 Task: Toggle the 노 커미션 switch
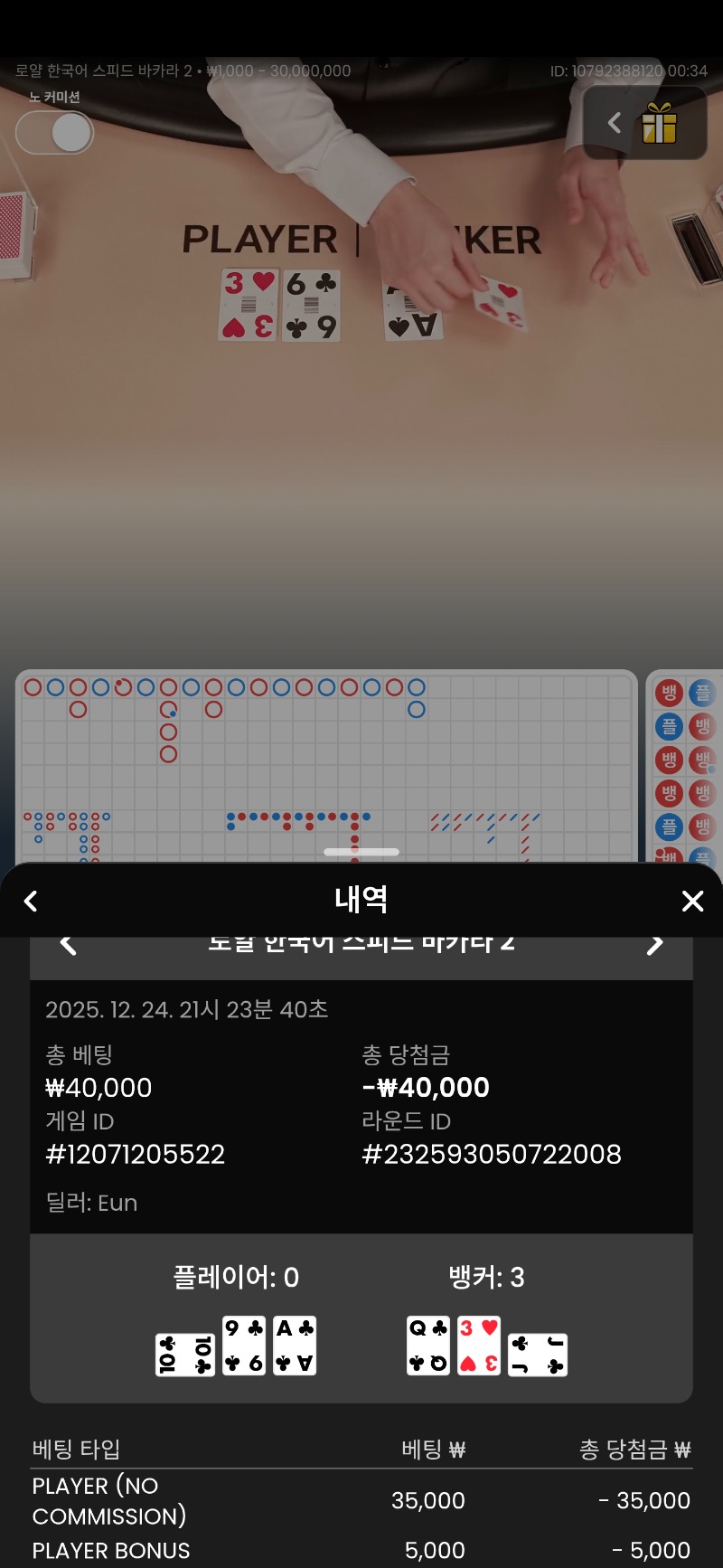(55, 133)
